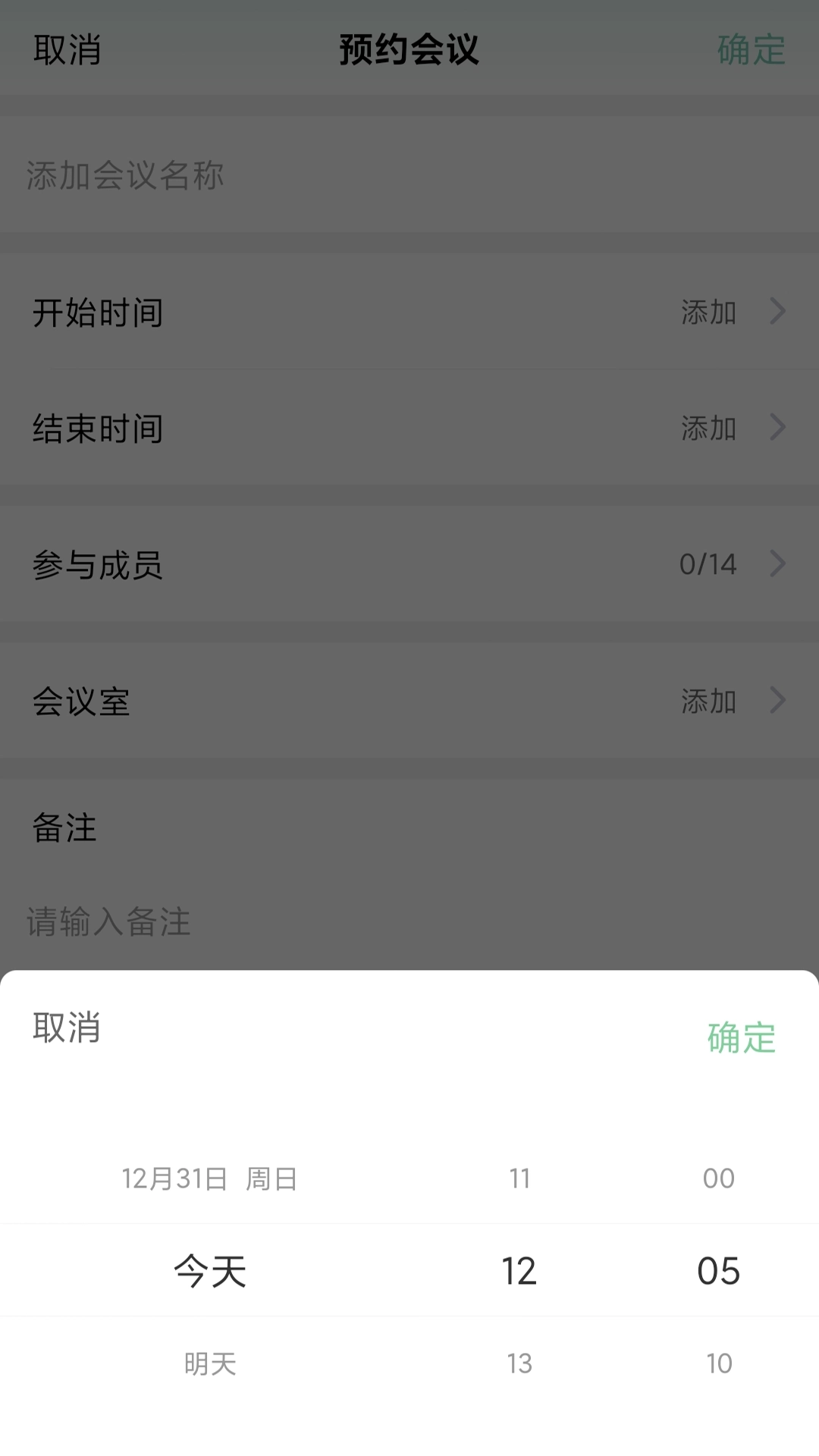Tap the 请输入备注 remarks input field
Viewport: 819px width, 1456px height.
coord(108,921)
